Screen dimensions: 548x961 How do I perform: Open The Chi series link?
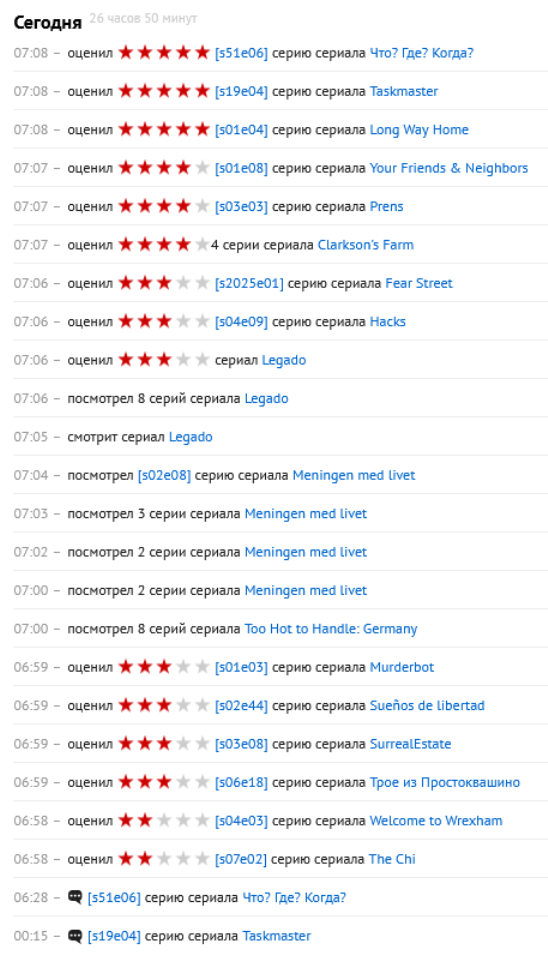point(392,859)
